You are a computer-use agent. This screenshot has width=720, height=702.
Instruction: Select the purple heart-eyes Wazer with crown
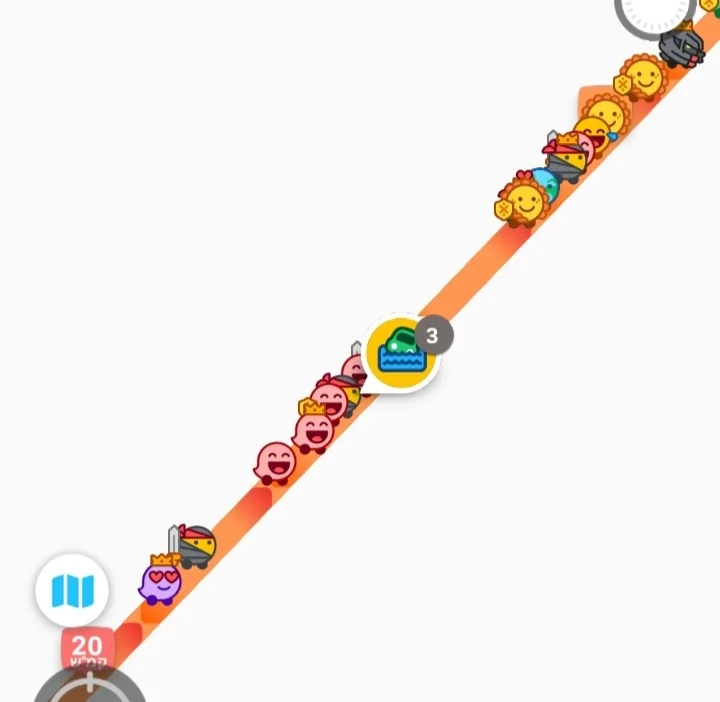pyautogui.click(x=160, y=580)
